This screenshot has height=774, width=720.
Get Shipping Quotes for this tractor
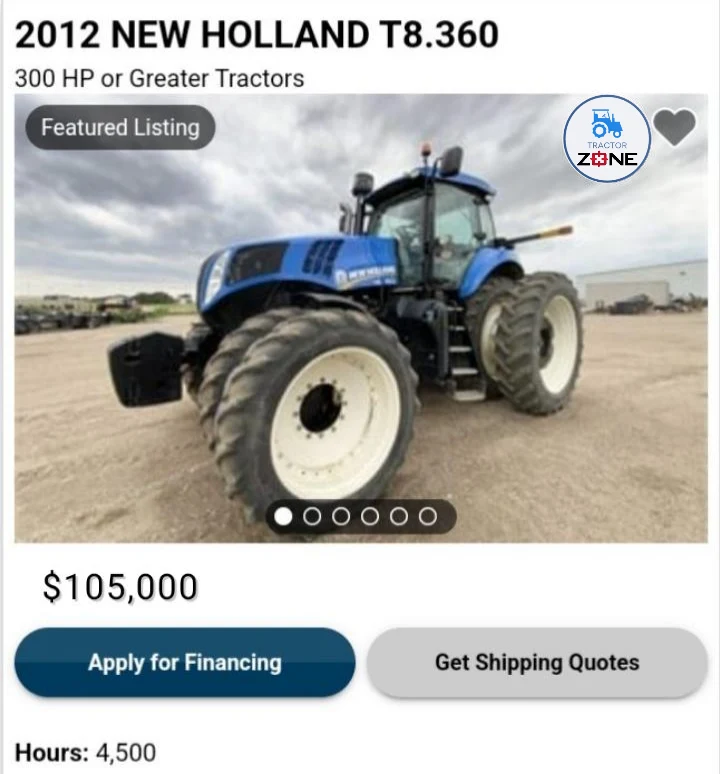(537, 662)
